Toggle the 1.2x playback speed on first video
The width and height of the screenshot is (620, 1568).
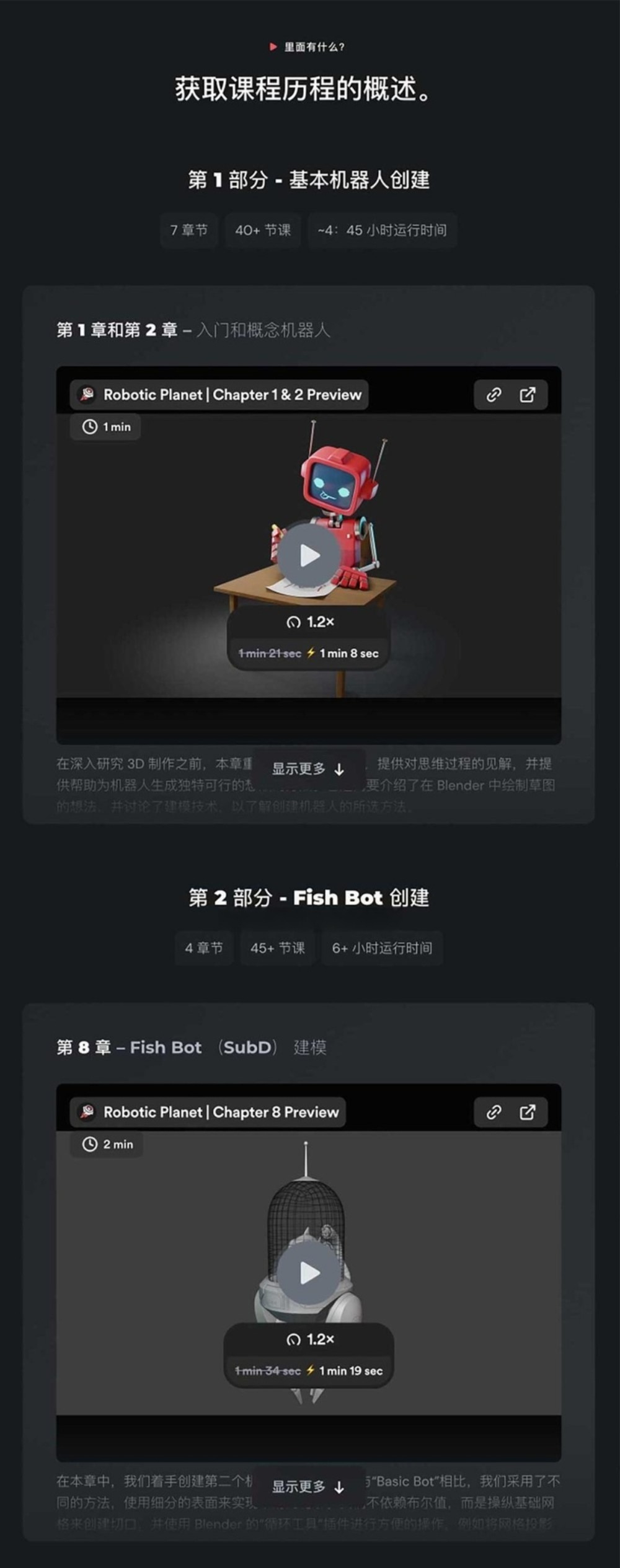tap(310, 622)
